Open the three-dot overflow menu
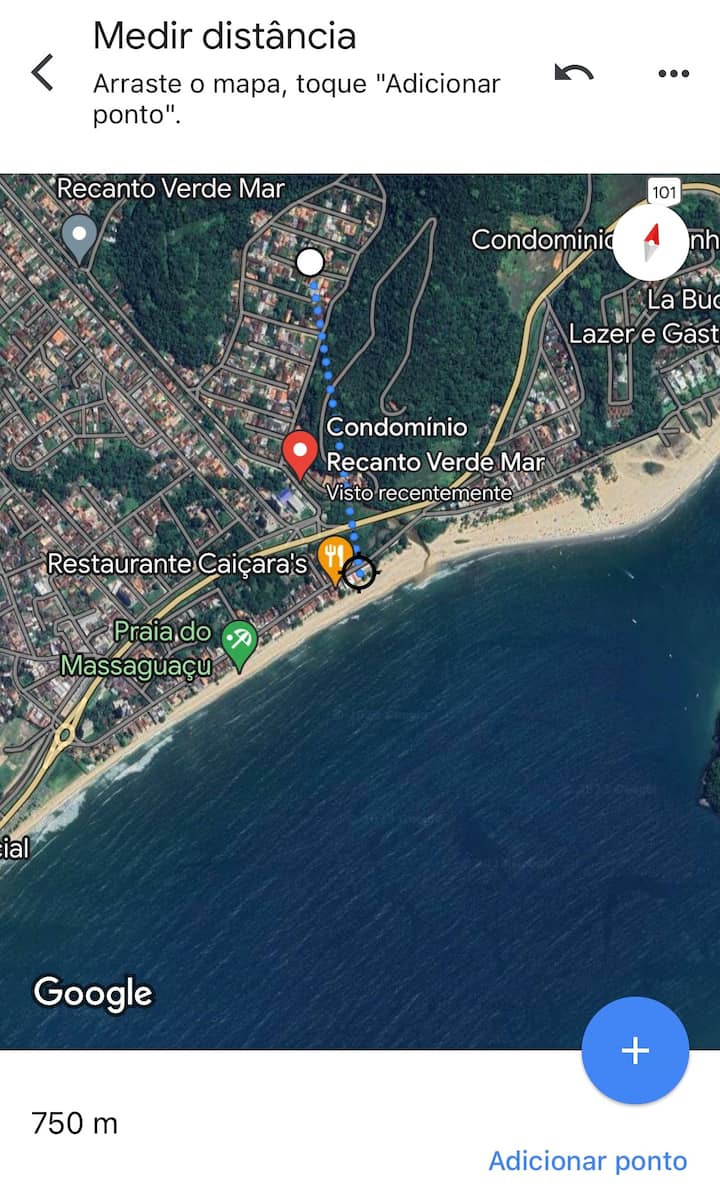This screenshot has width=720, height=1190. 674,73
